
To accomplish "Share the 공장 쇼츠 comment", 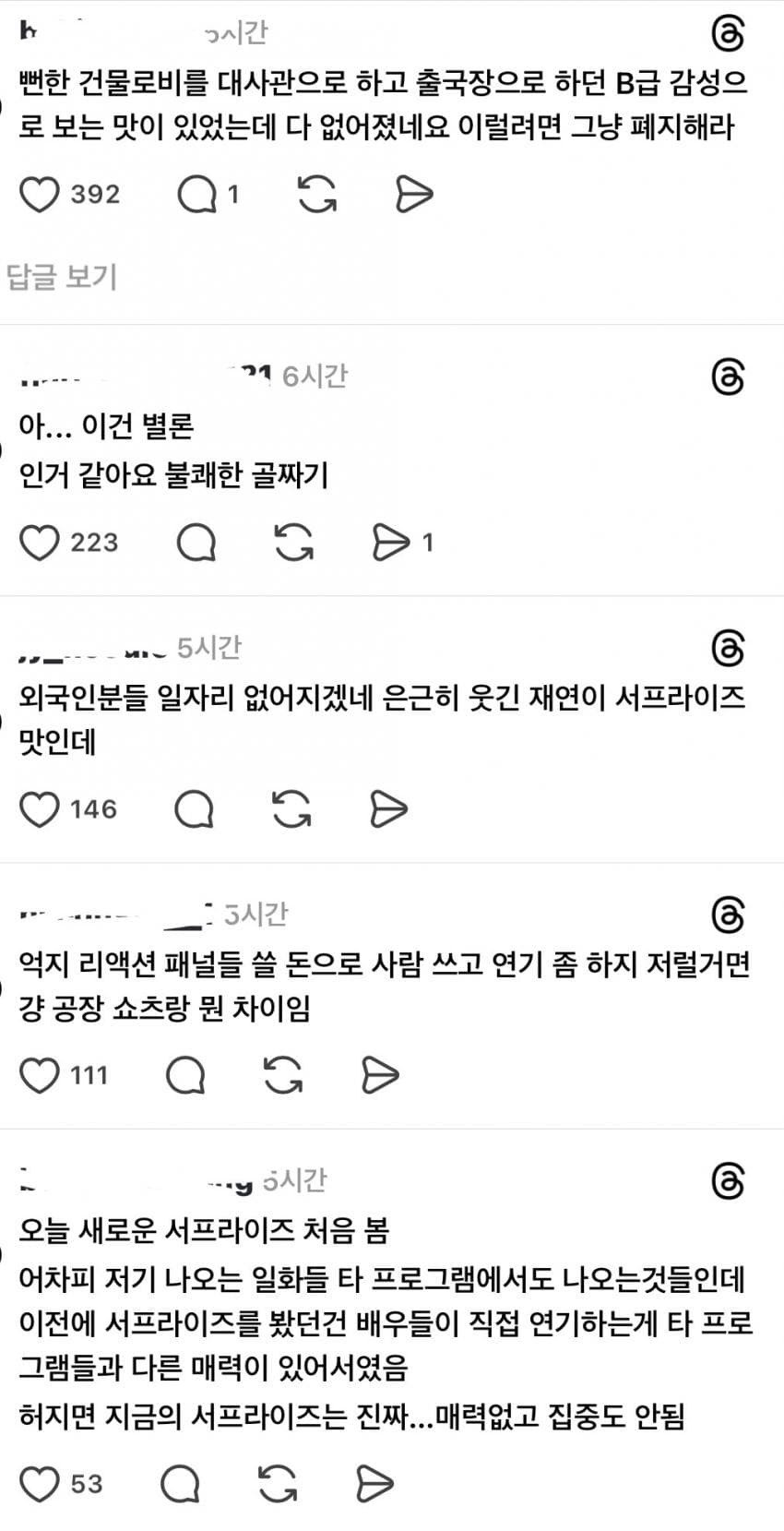I will (380, 1075).
